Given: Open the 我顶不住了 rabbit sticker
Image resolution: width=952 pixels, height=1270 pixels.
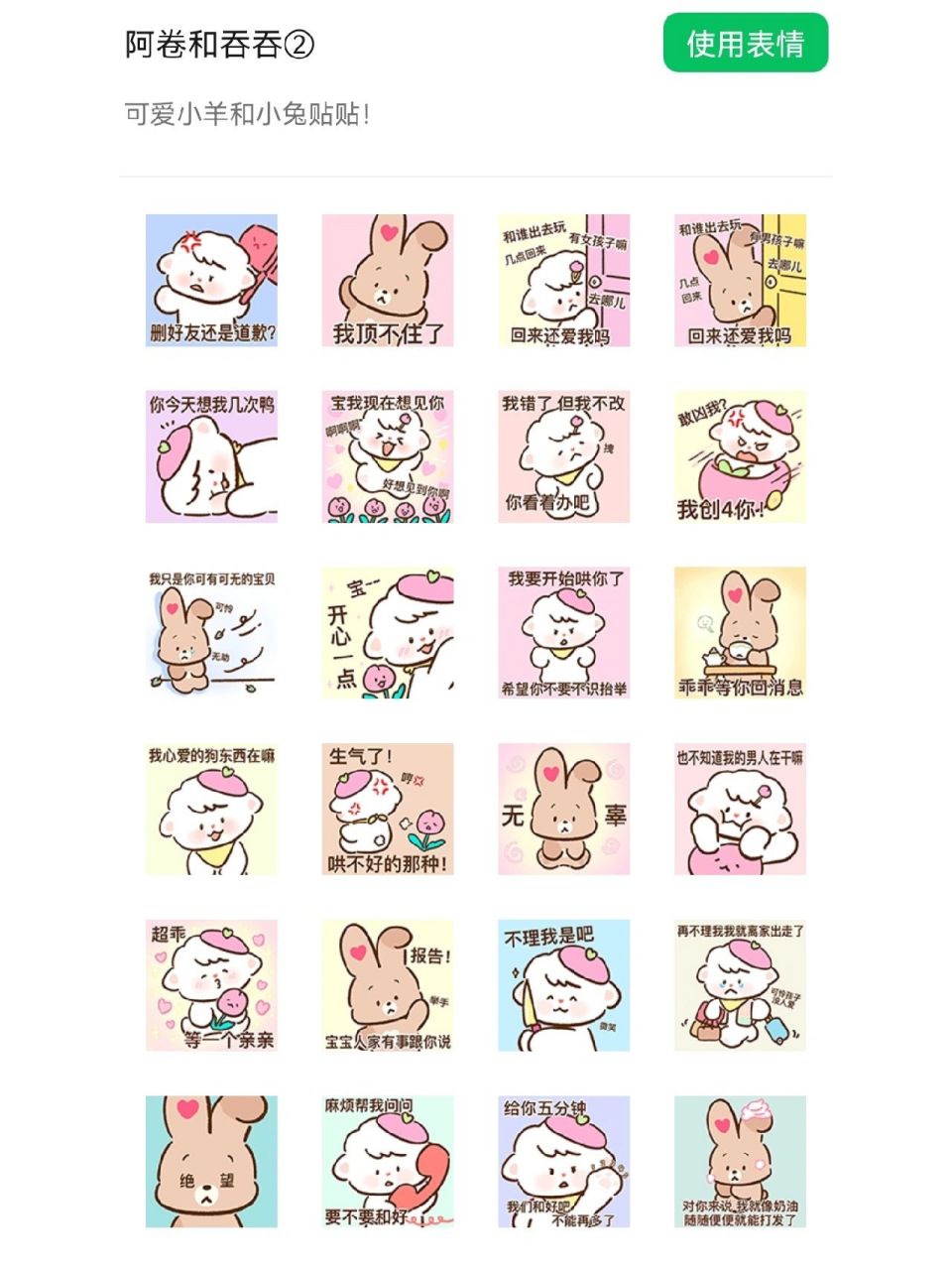Looking at the screenshot, I should pos(388,281).
